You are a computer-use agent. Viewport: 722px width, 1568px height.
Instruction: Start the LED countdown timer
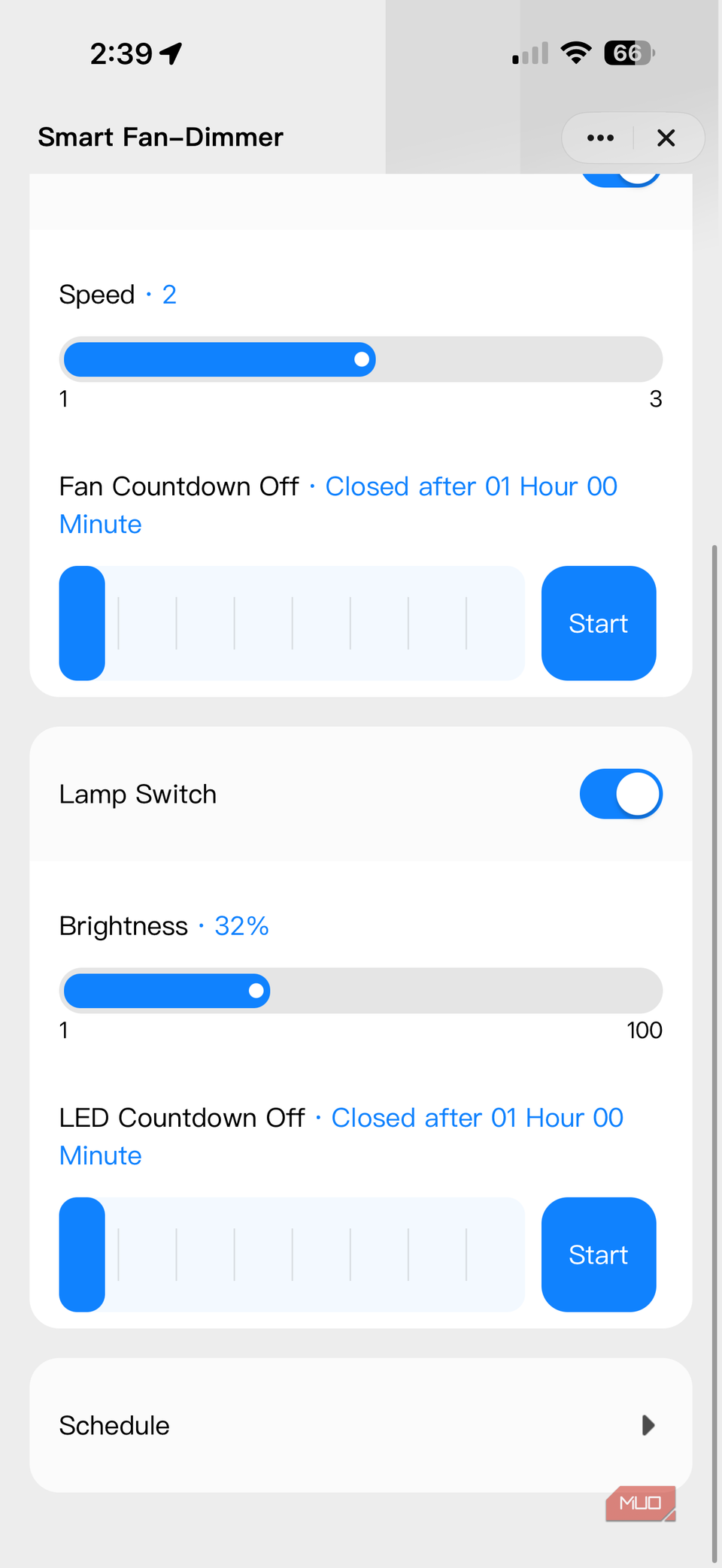pos(598,1255)
